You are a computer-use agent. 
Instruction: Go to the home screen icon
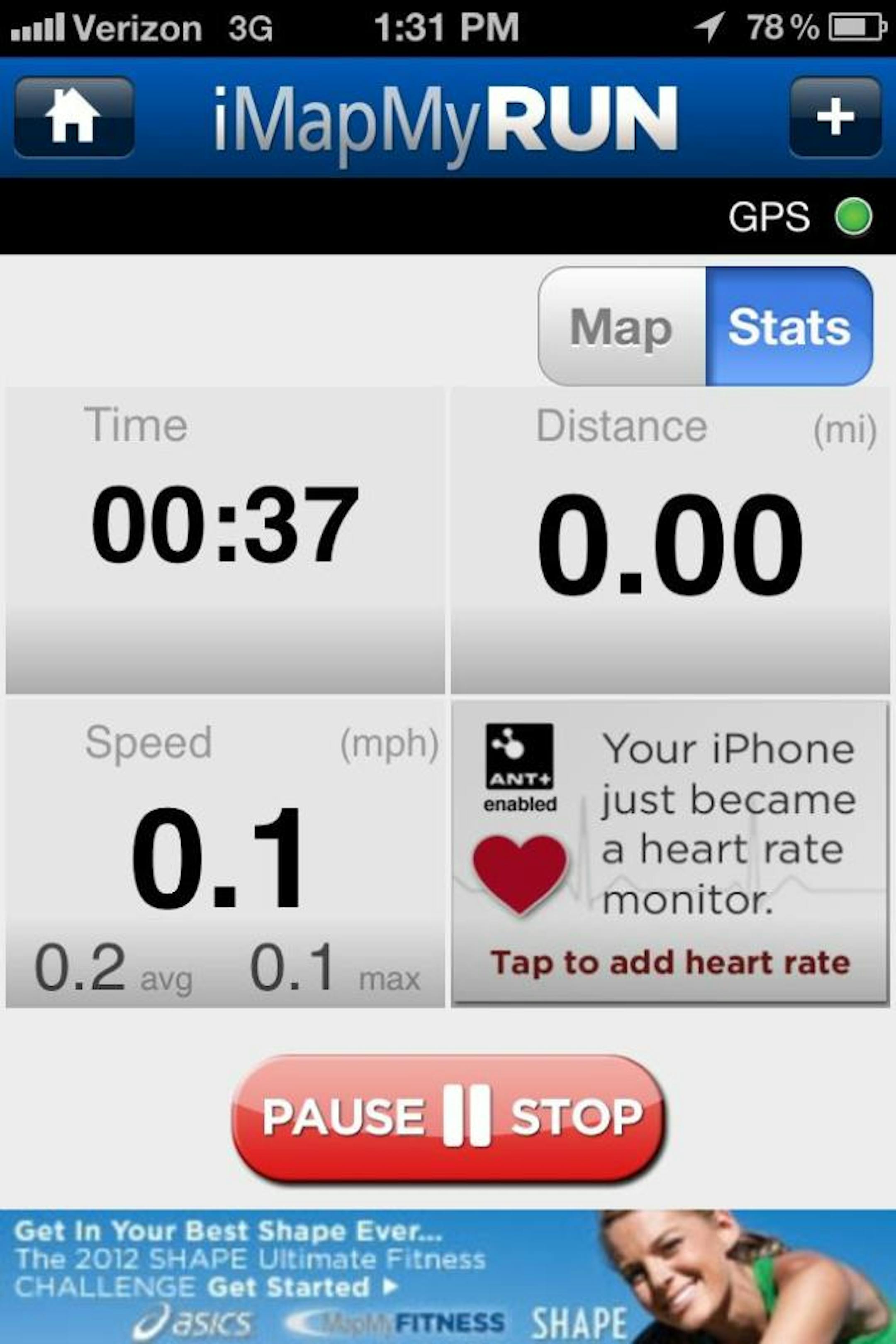click(74, 117)
